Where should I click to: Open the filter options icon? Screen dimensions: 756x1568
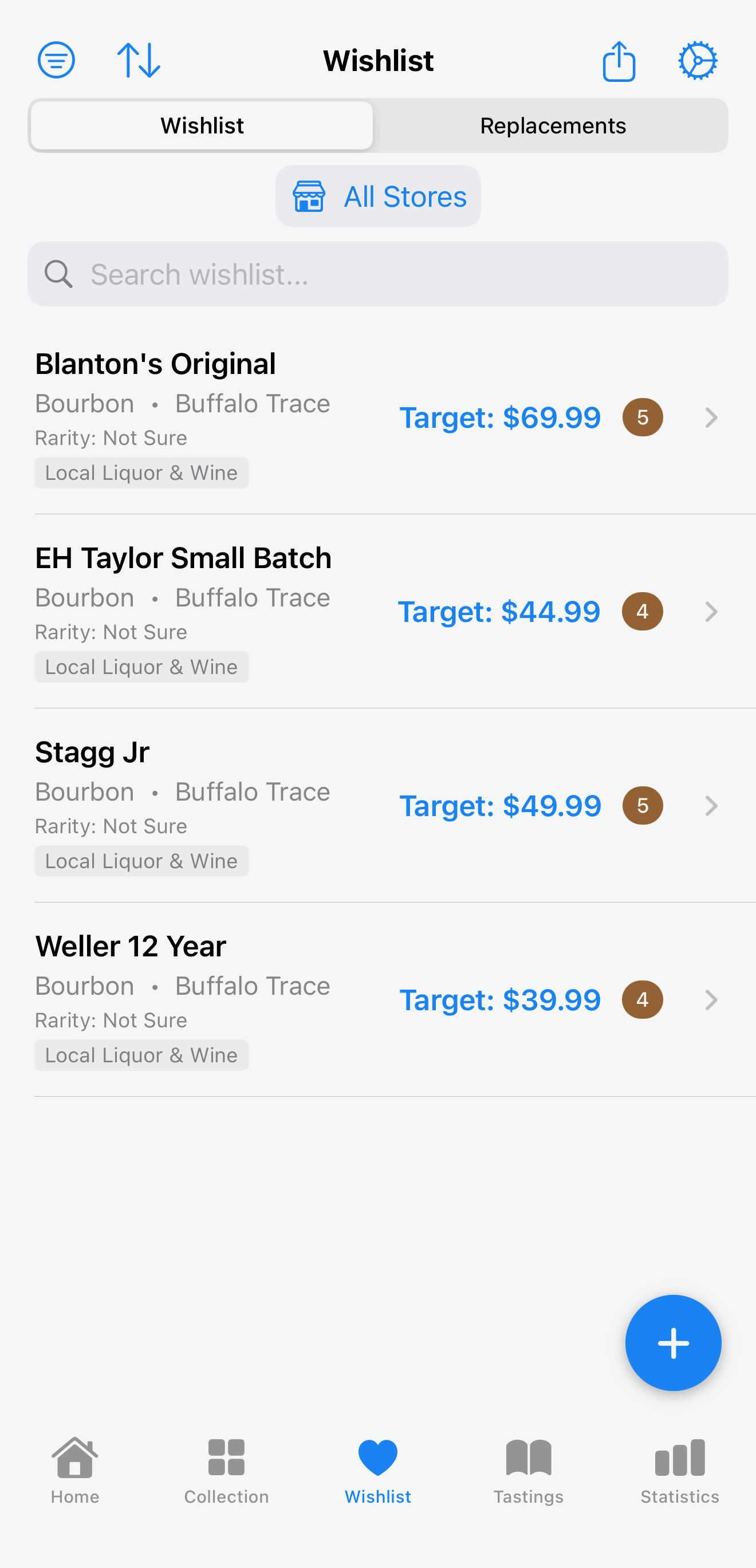56,60
